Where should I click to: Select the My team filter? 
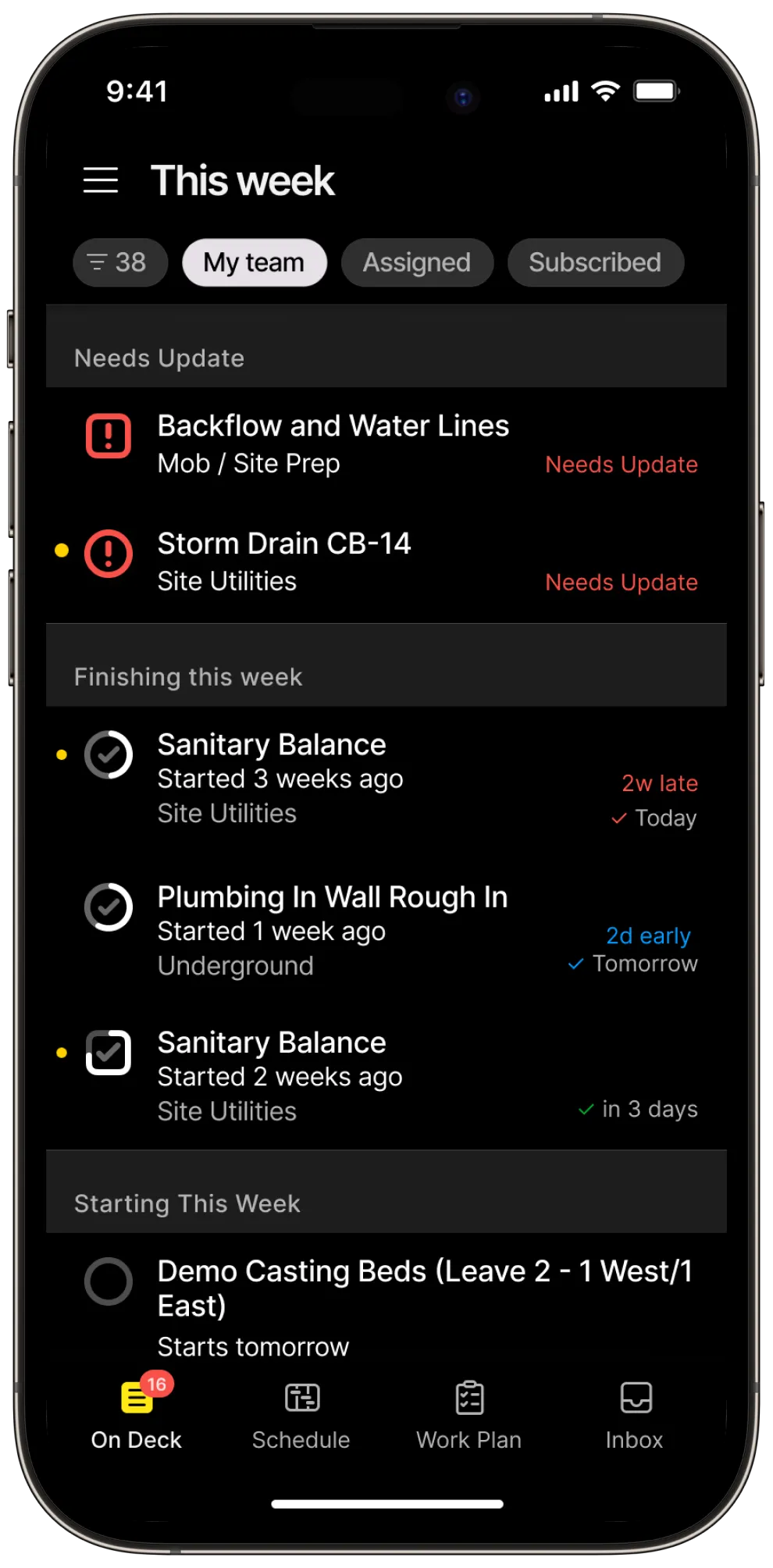(254, 262)
